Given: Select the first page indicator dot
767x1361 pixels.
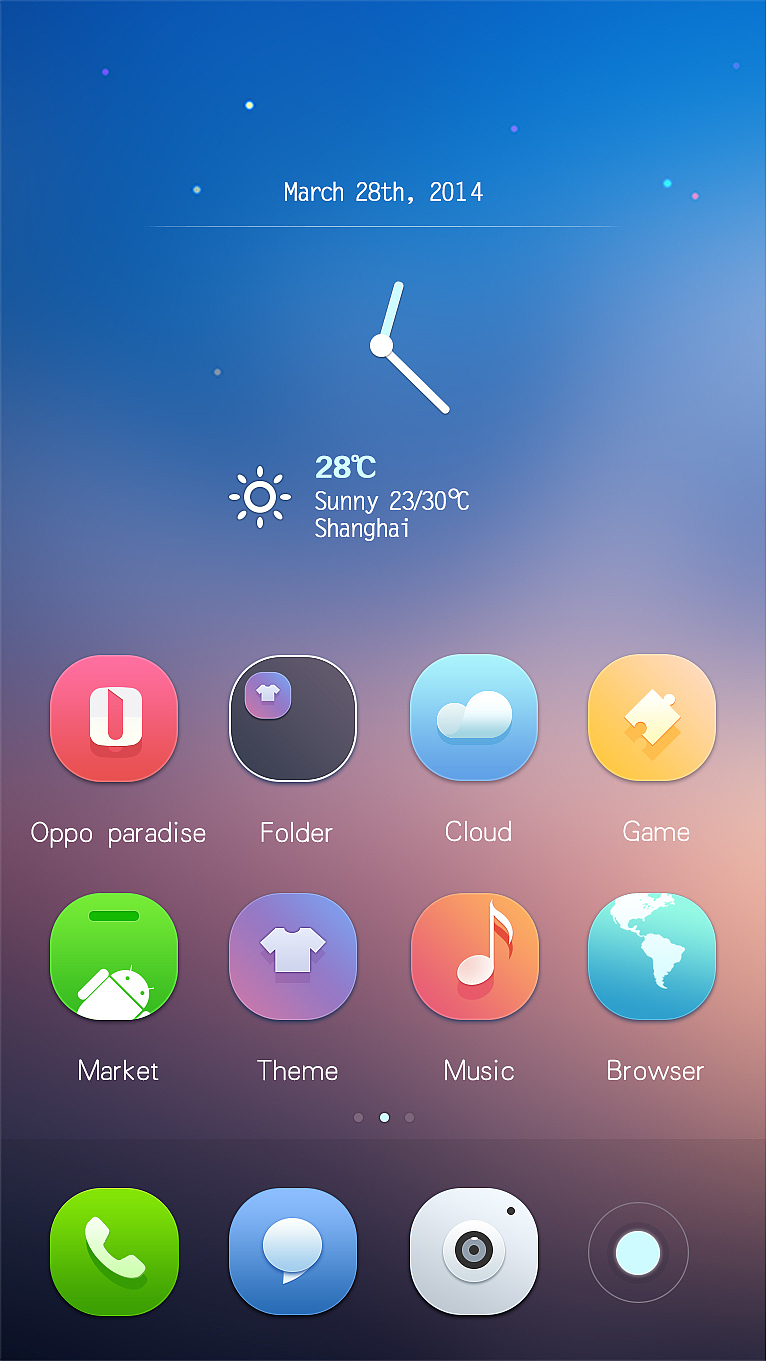Looking at the screenshot, I should (358, 1117).
